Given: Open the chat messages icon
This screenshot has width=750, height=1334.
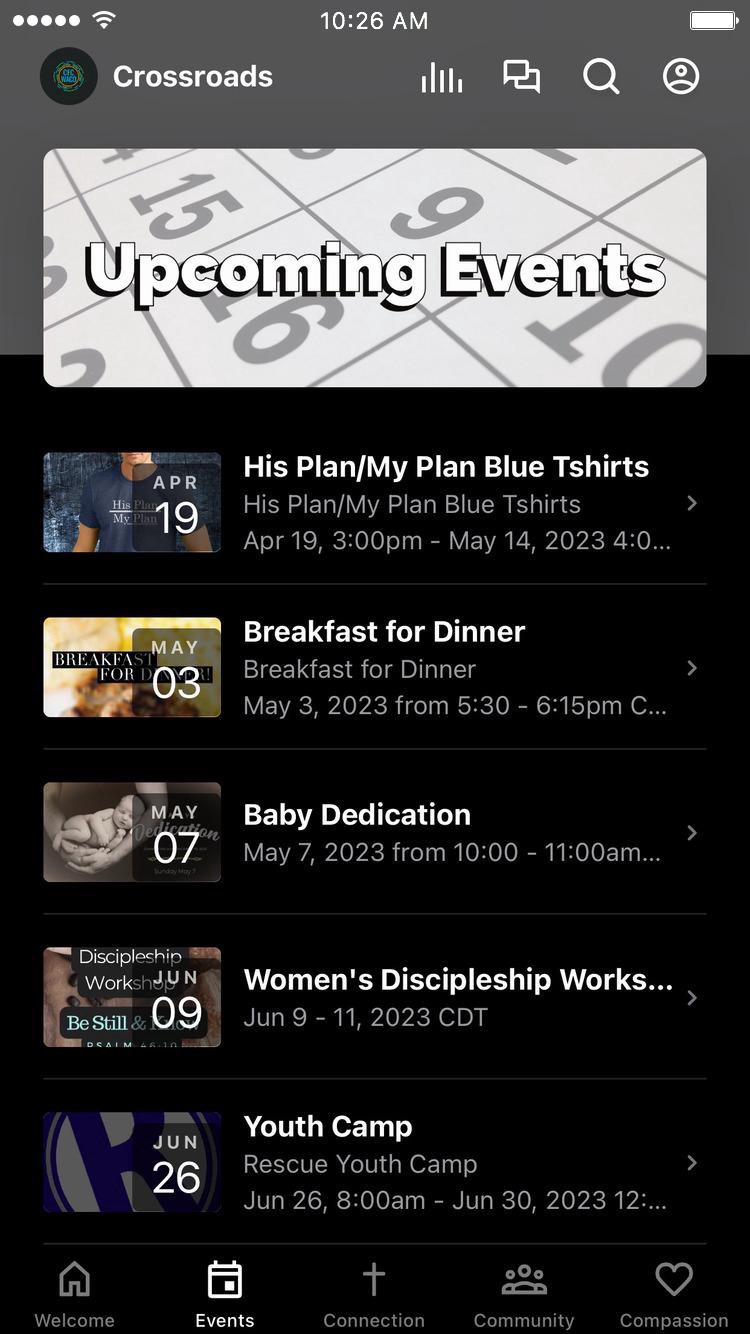Looking at the screenshot, I should [521, 77].
